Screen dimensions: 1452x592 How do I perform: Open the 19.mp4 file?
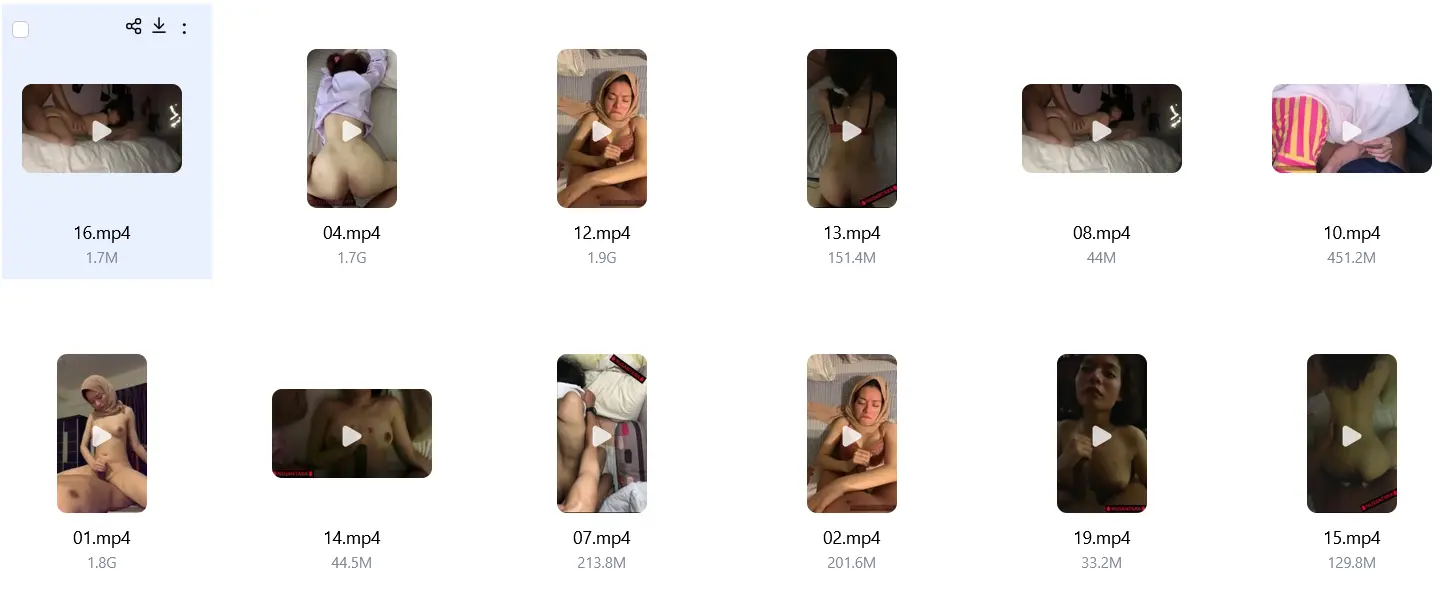(1102, 433)
